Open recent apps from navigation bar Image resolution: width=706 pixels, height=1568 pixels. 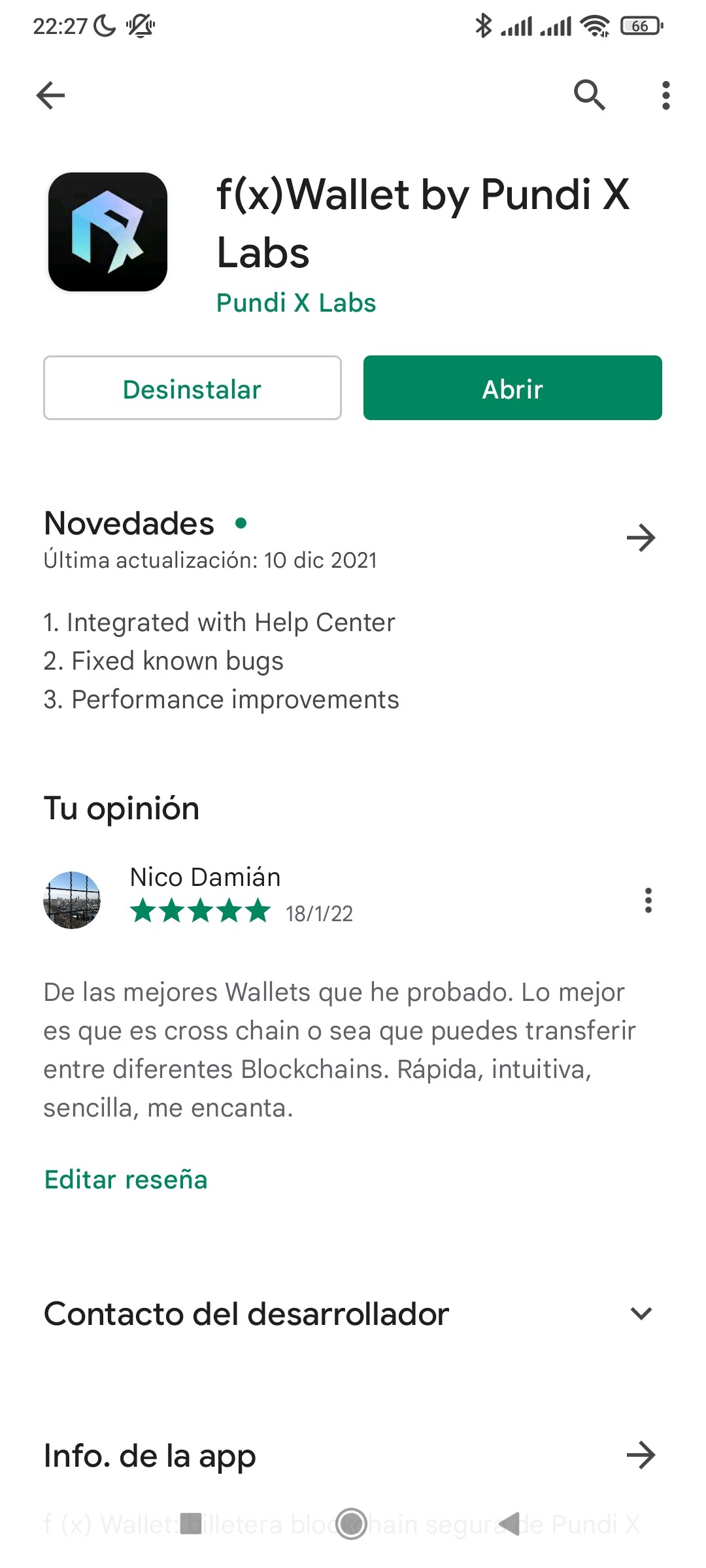coord(191,1523)
